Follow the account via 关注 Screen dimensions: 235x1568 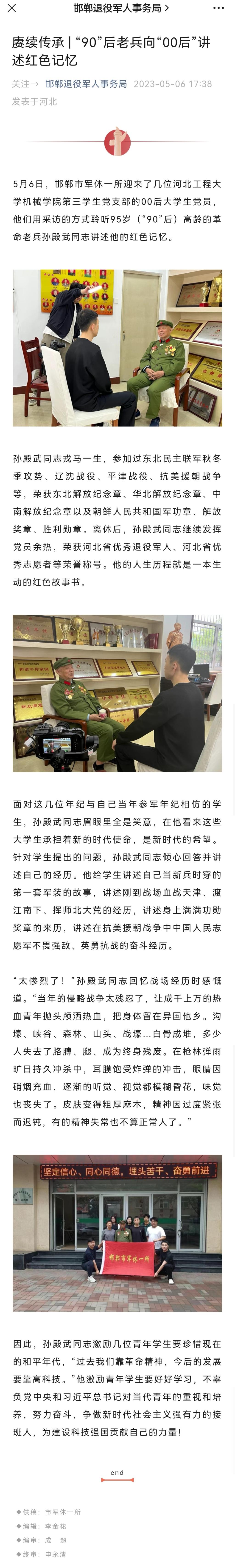coord(25,84)
